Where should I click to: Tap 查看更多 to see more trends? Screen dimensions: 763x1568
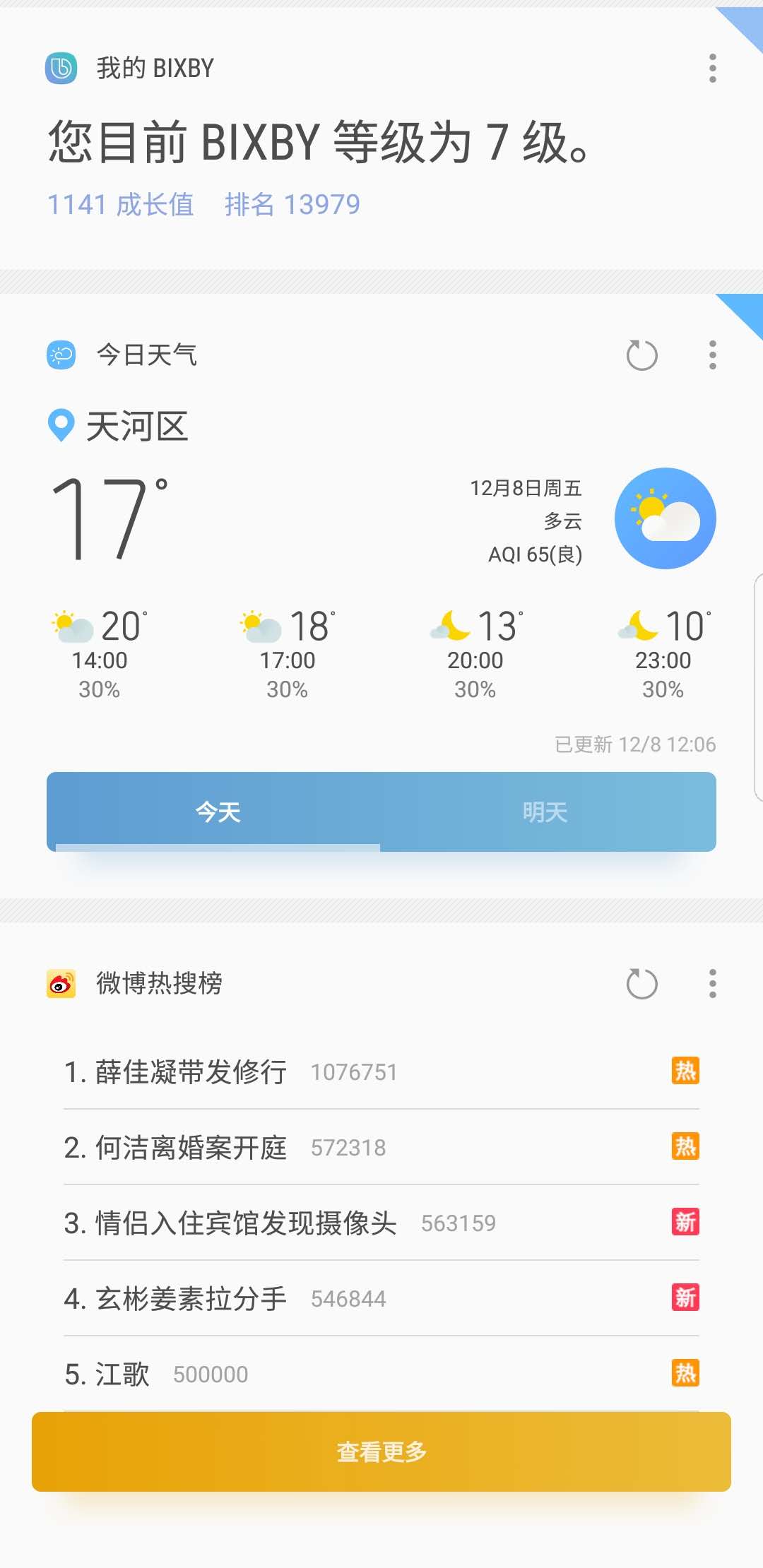click(x=381, y=1451)
